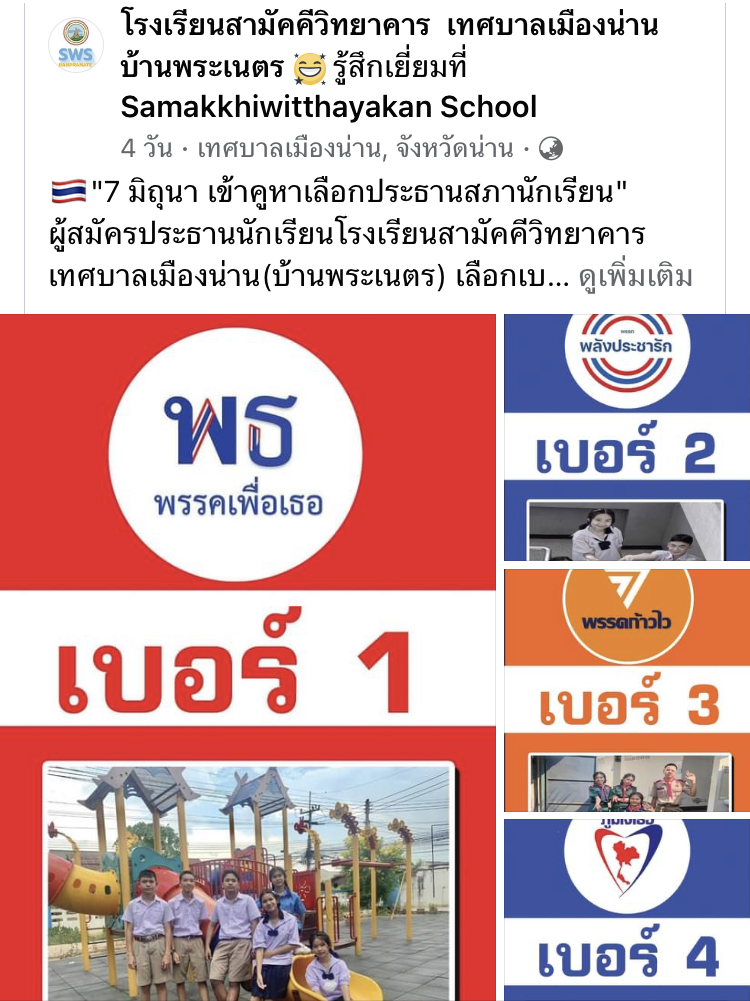Screen dimensions: 750x1001
Task: Open the เบอร์ 2 พลังประชารัก photo
Action: click(x=626, y=437)
